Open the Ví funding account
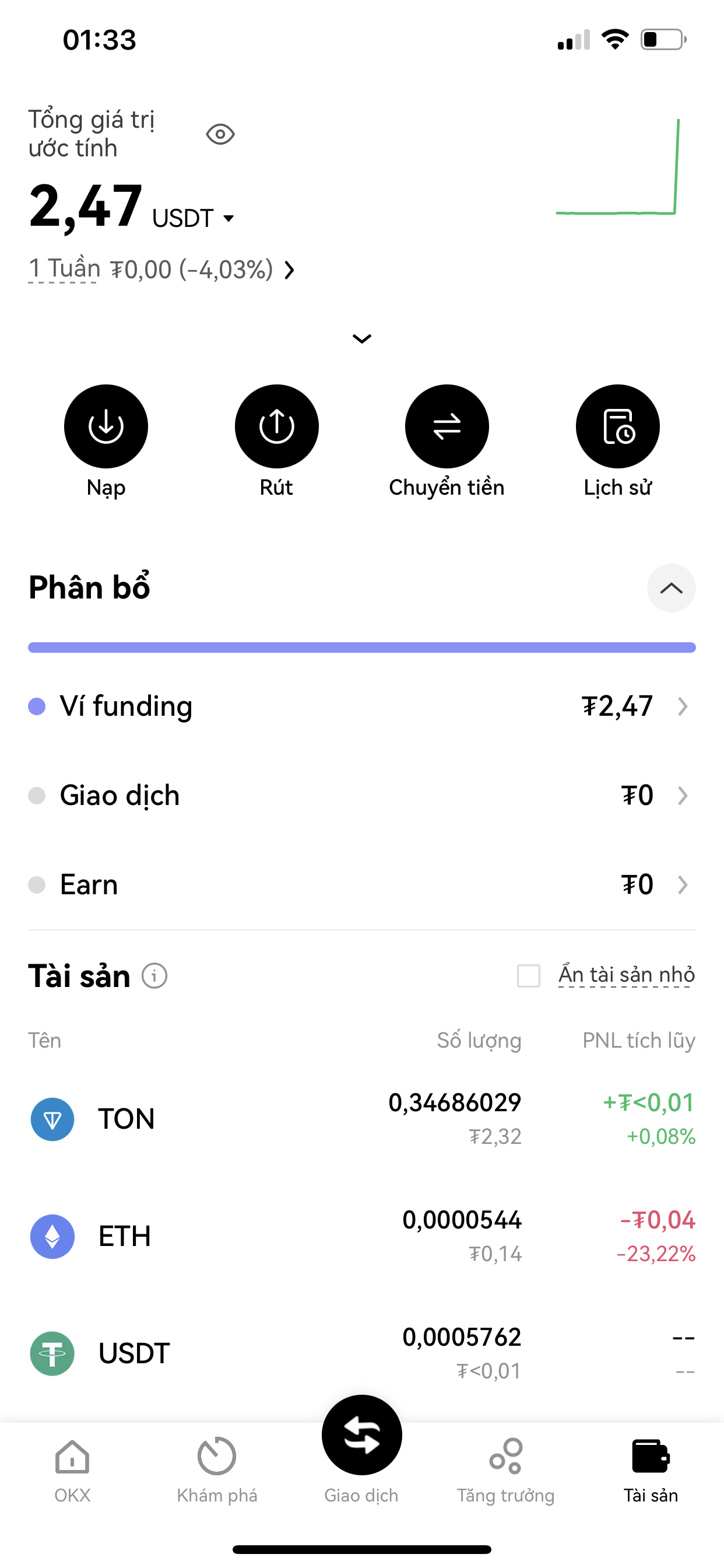This screenshot has height=1568, width=724. (362, 706)
